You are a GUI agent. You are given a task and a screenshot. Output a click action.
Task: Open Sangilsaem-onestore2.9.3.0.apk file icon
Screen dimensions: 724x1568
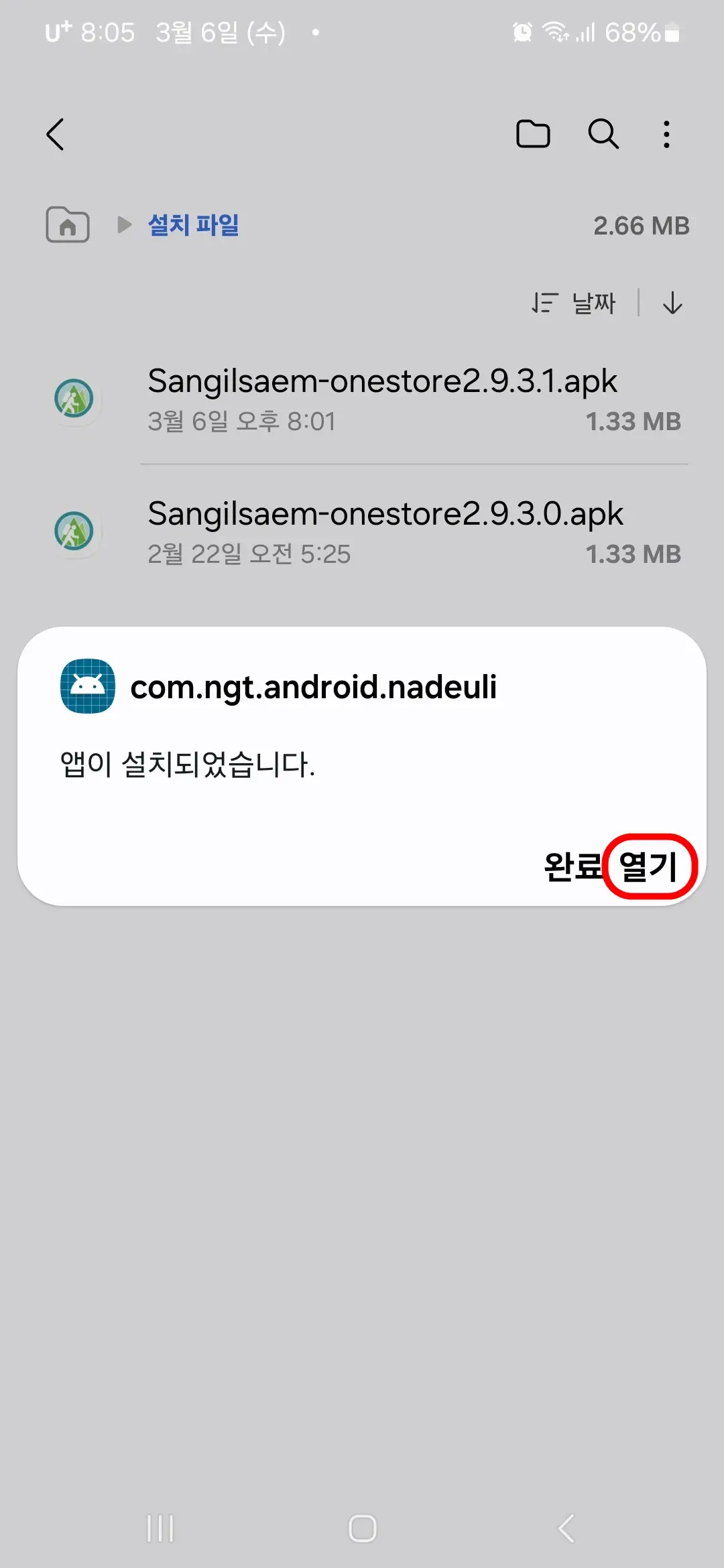click(75, 533)
